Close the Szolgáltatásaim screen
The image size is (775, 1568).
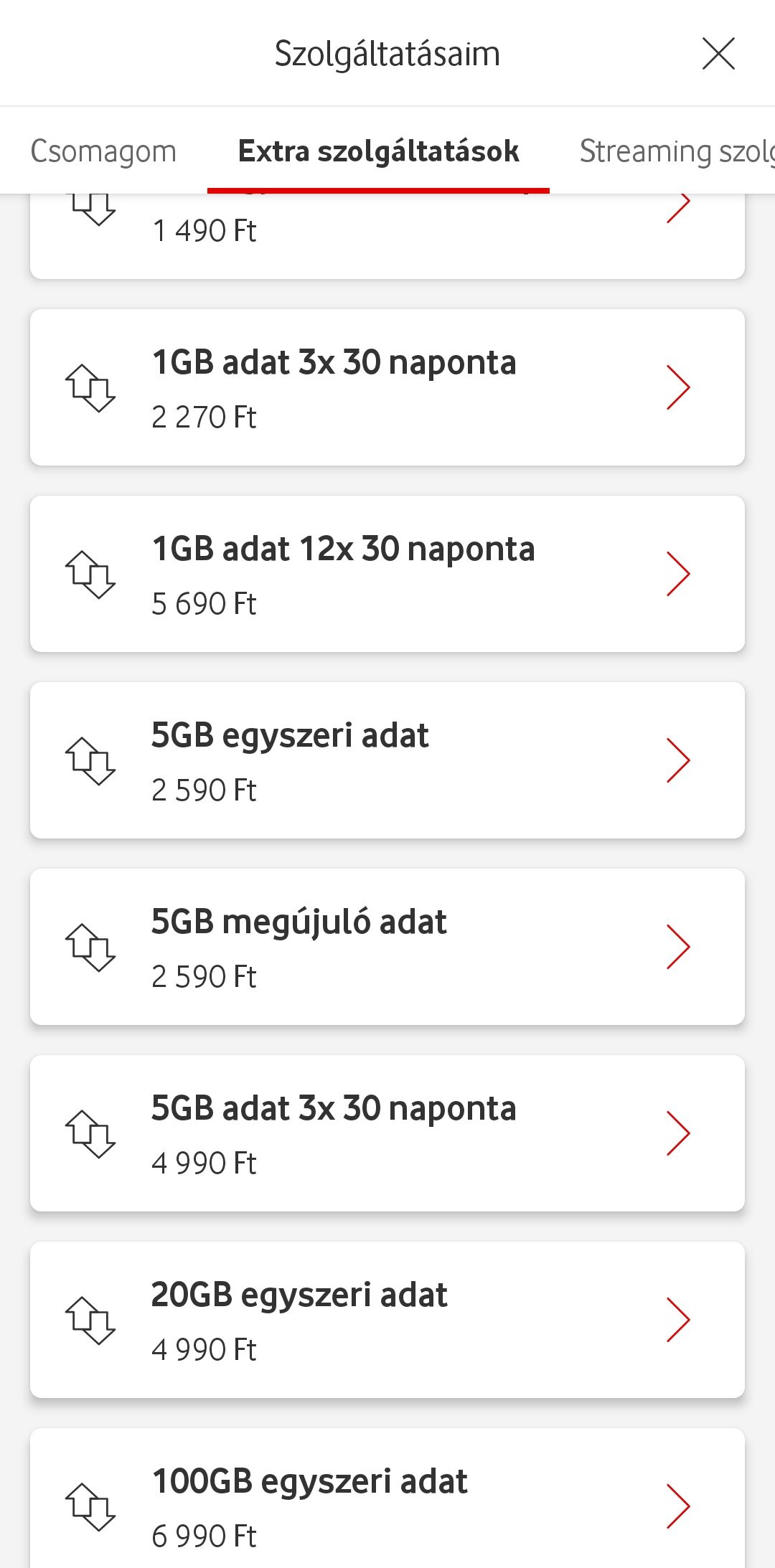click(718, 54)
